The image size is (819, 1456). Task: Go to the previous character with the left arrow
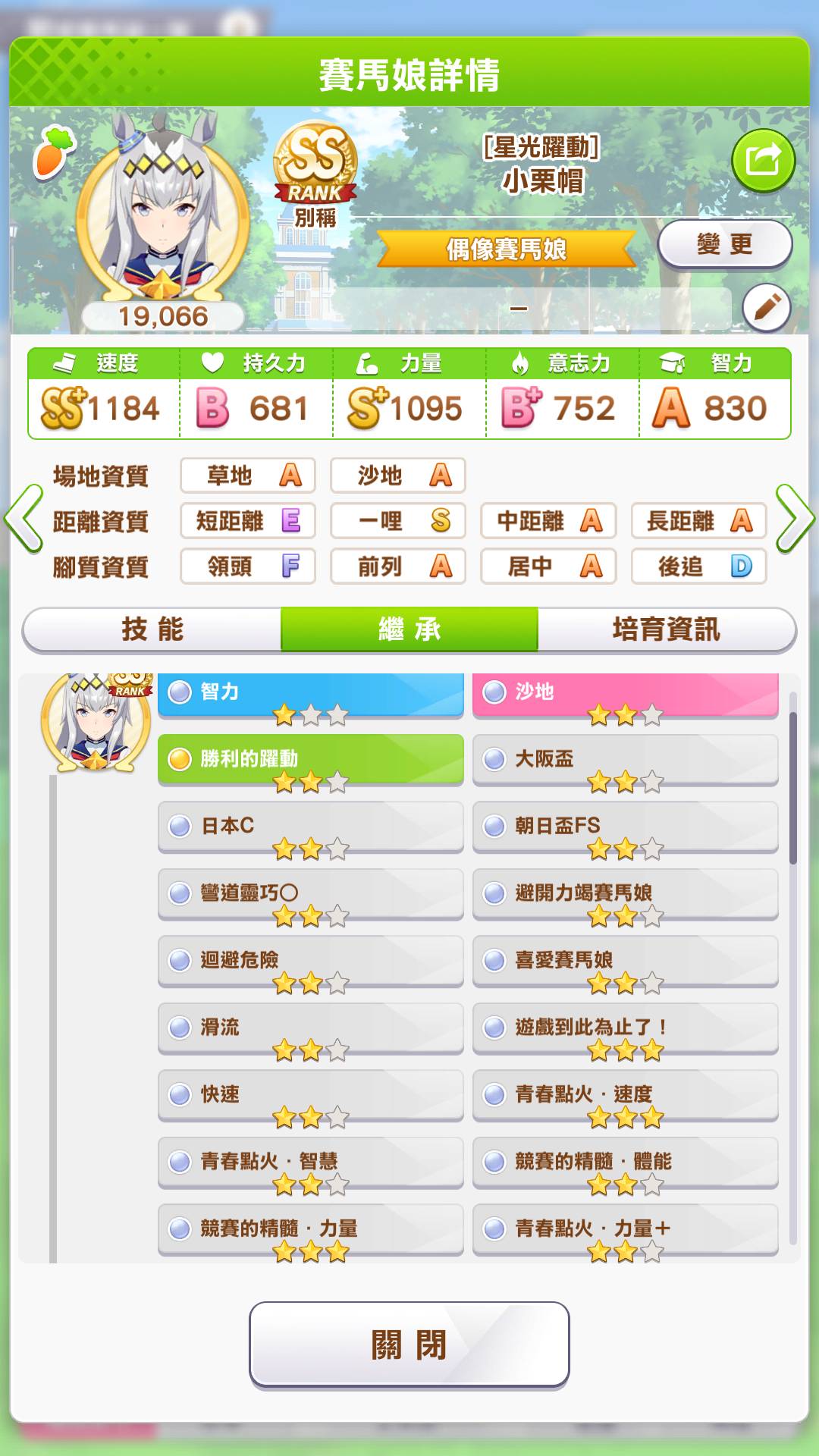pos(24,519)
